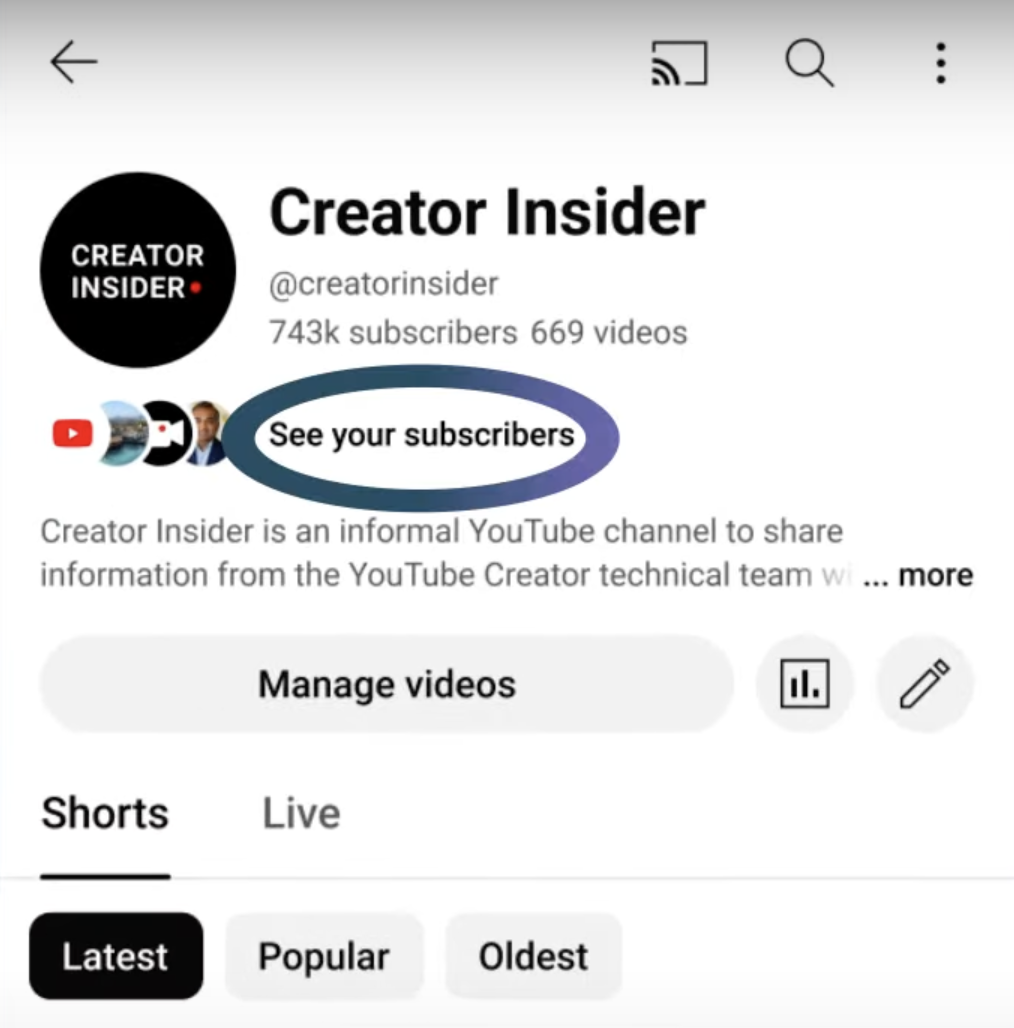Switch to the Live tab
This screenshot has height=1028, width=1014.
[301, 813]
